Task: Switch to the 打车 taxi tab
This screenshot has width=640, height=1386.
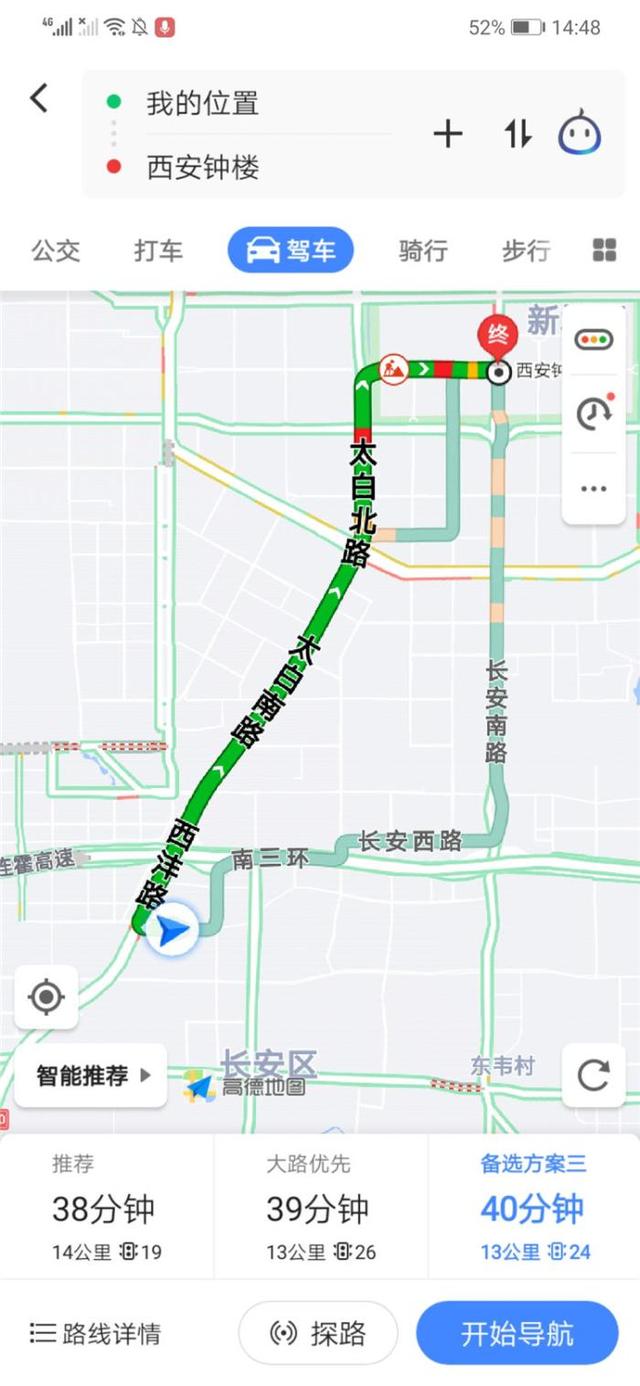Action: pyautogui.click(x=159, y=250)
